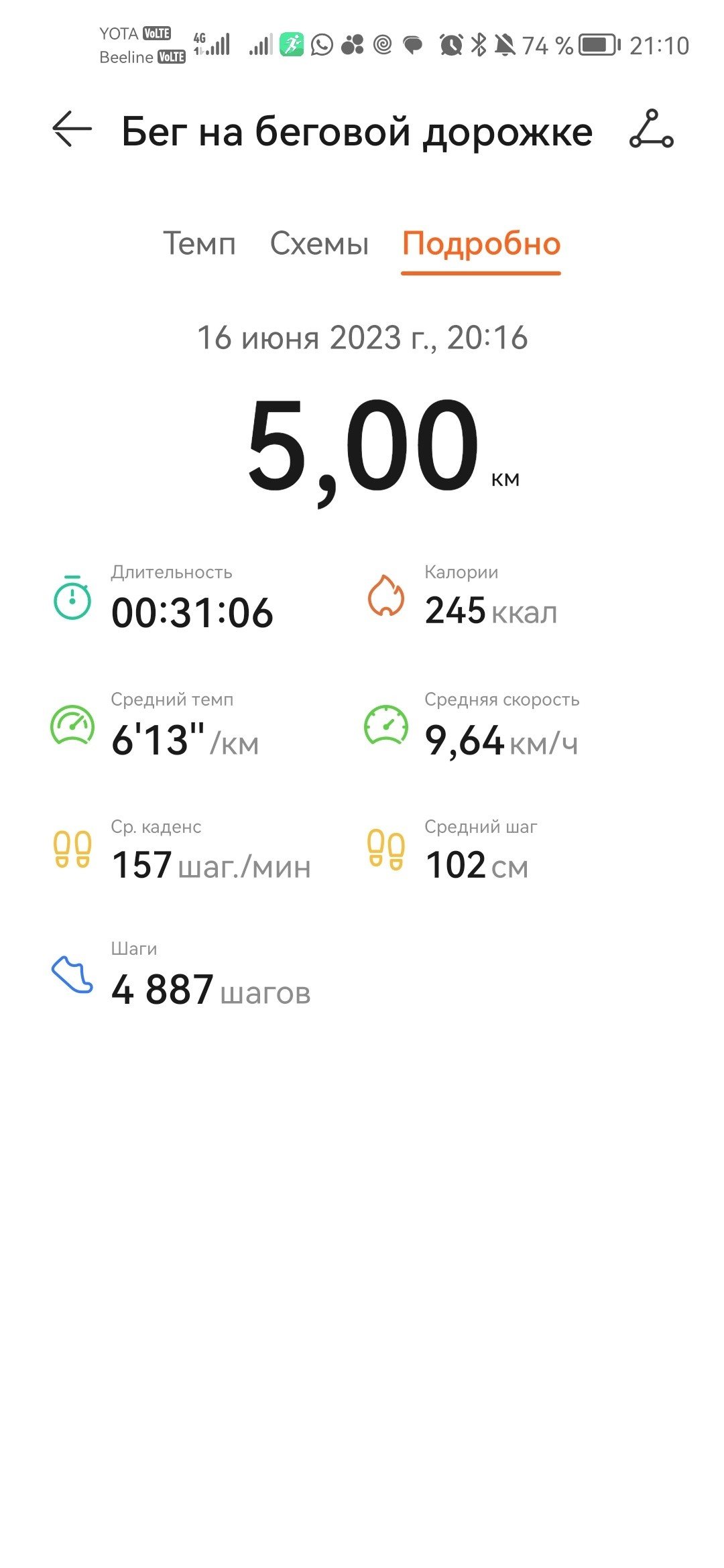Switch to the Темп tab

pos(200,243)
